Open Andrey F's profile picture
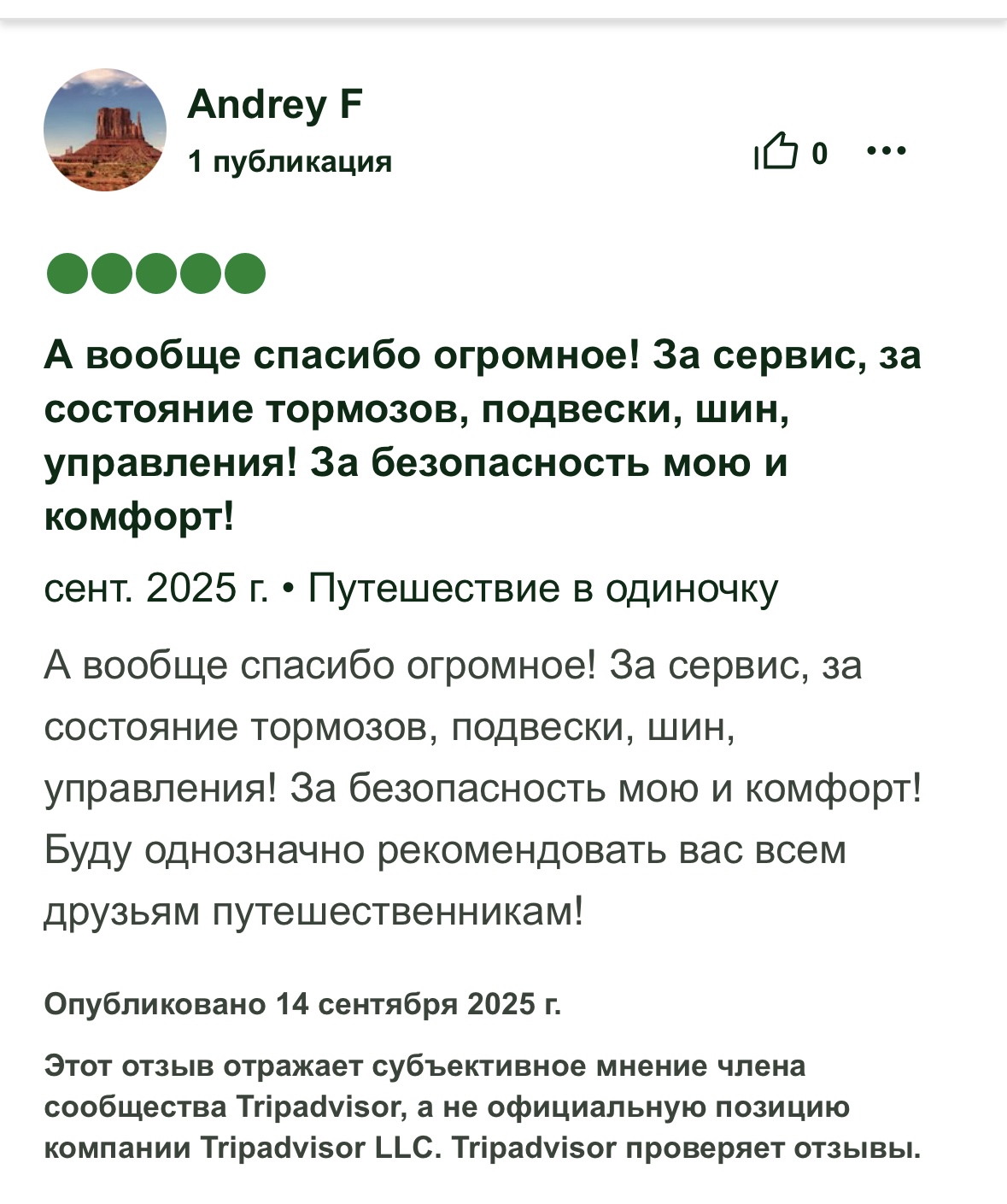1007x1204 pixels. (105, 130)
